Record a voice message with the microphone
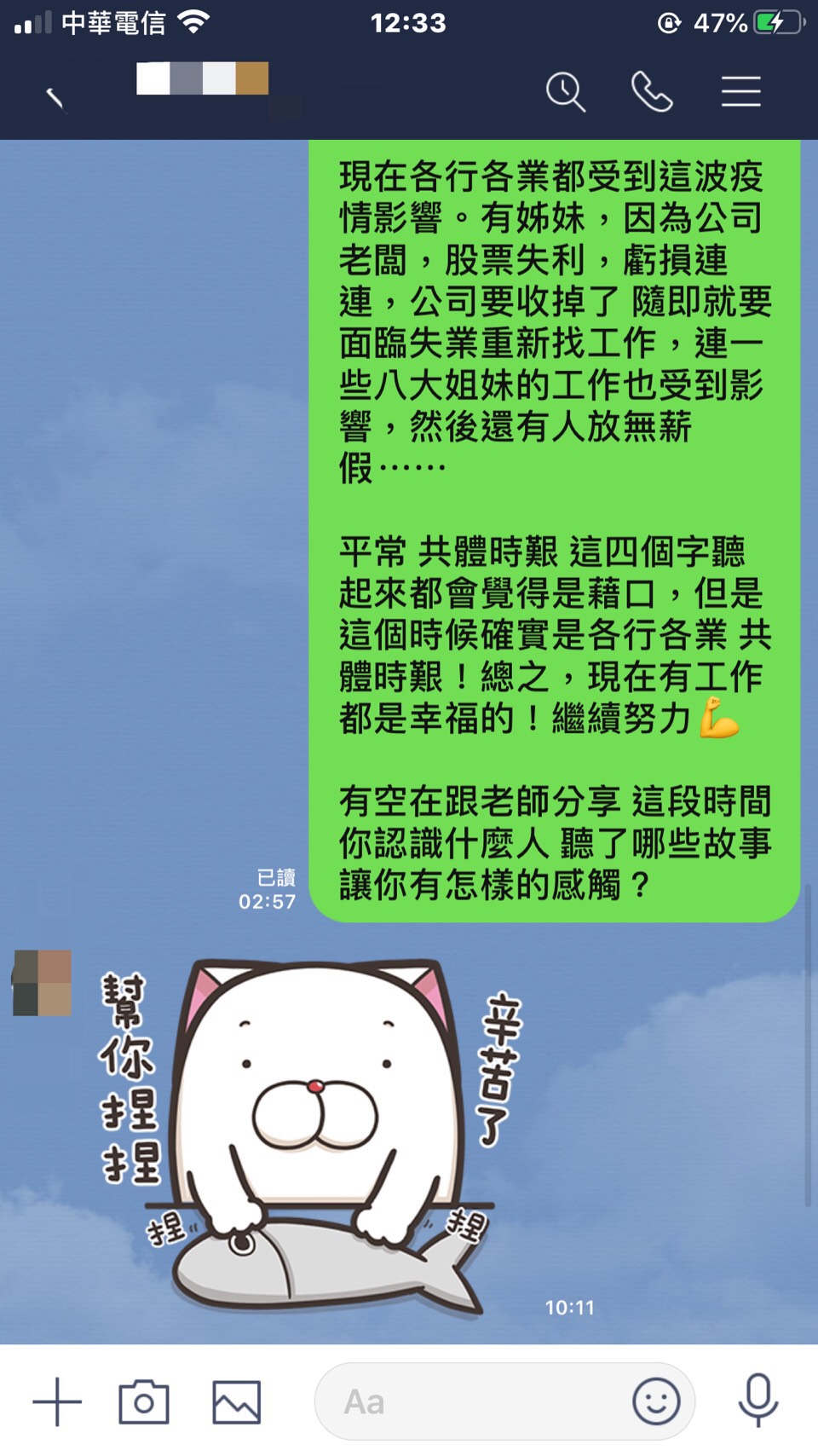The height and width of the screenshot is (1456, 818). click(x=758, y=1401)
